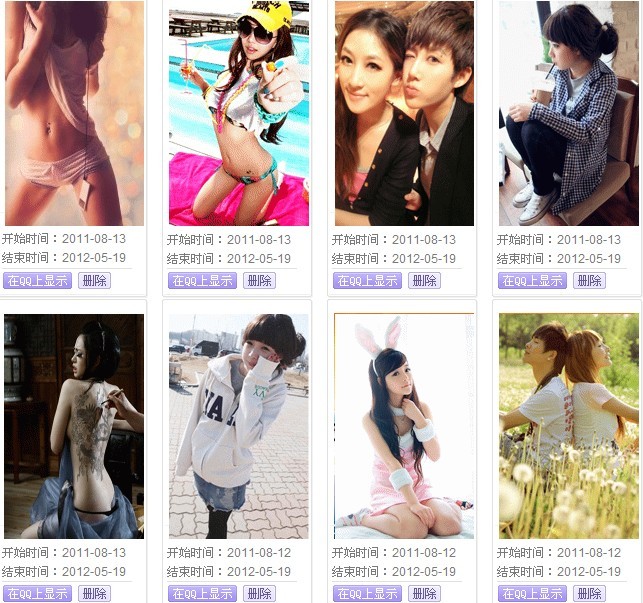Tap 在QQ上显示 under the dandelion-field couple photo

pyautogui.click(x=532, y=594)
